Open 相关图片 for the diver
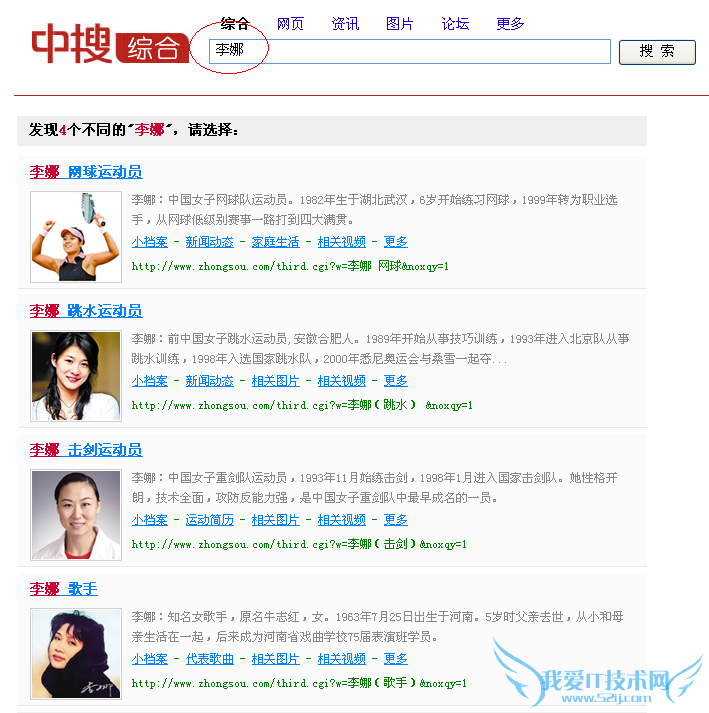This screenshot has width=709, height=713. click(275, 381)
